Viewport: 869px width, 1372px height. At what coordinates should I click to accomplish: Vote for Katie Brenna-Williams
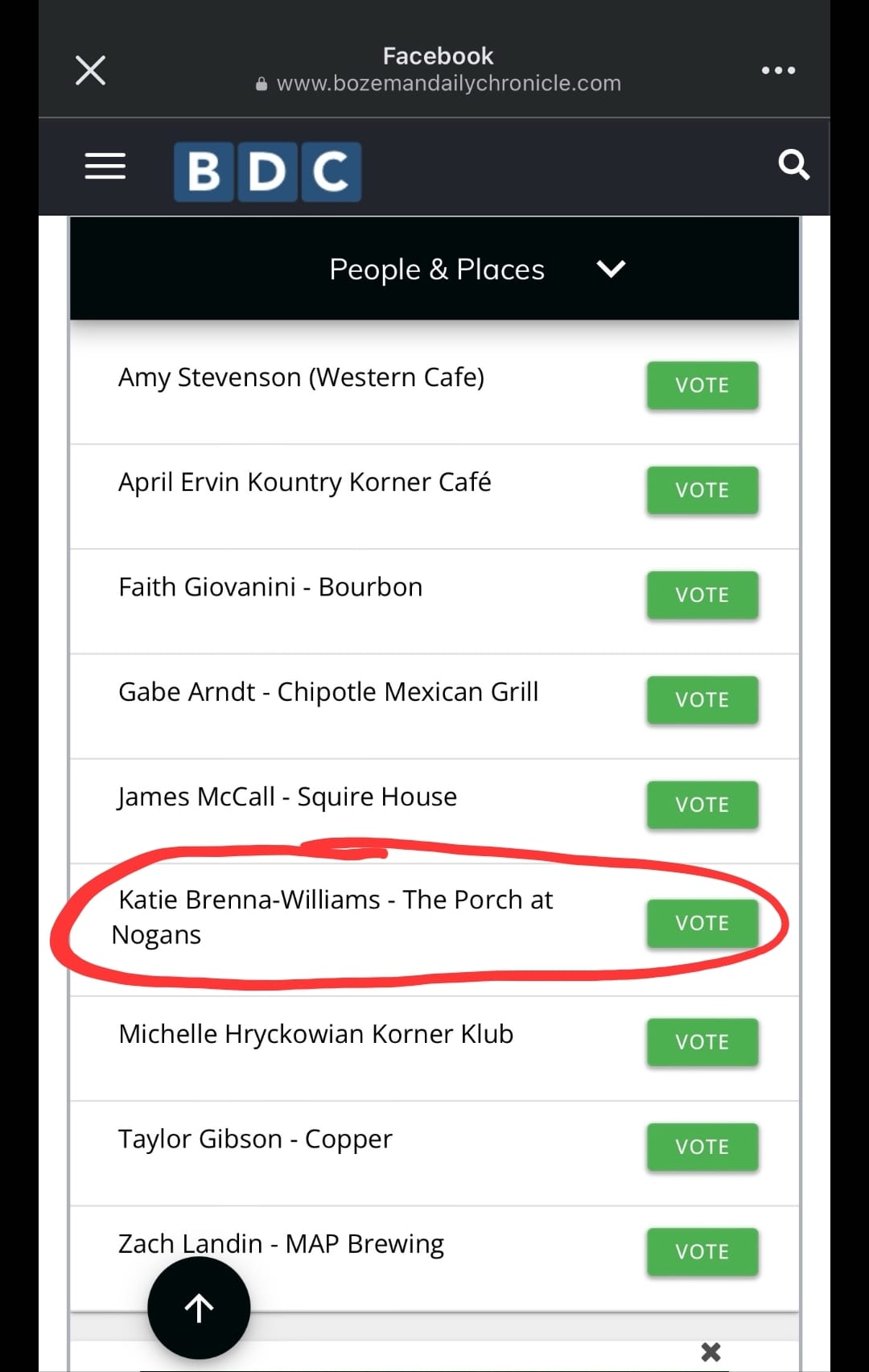tap(702, 923)
